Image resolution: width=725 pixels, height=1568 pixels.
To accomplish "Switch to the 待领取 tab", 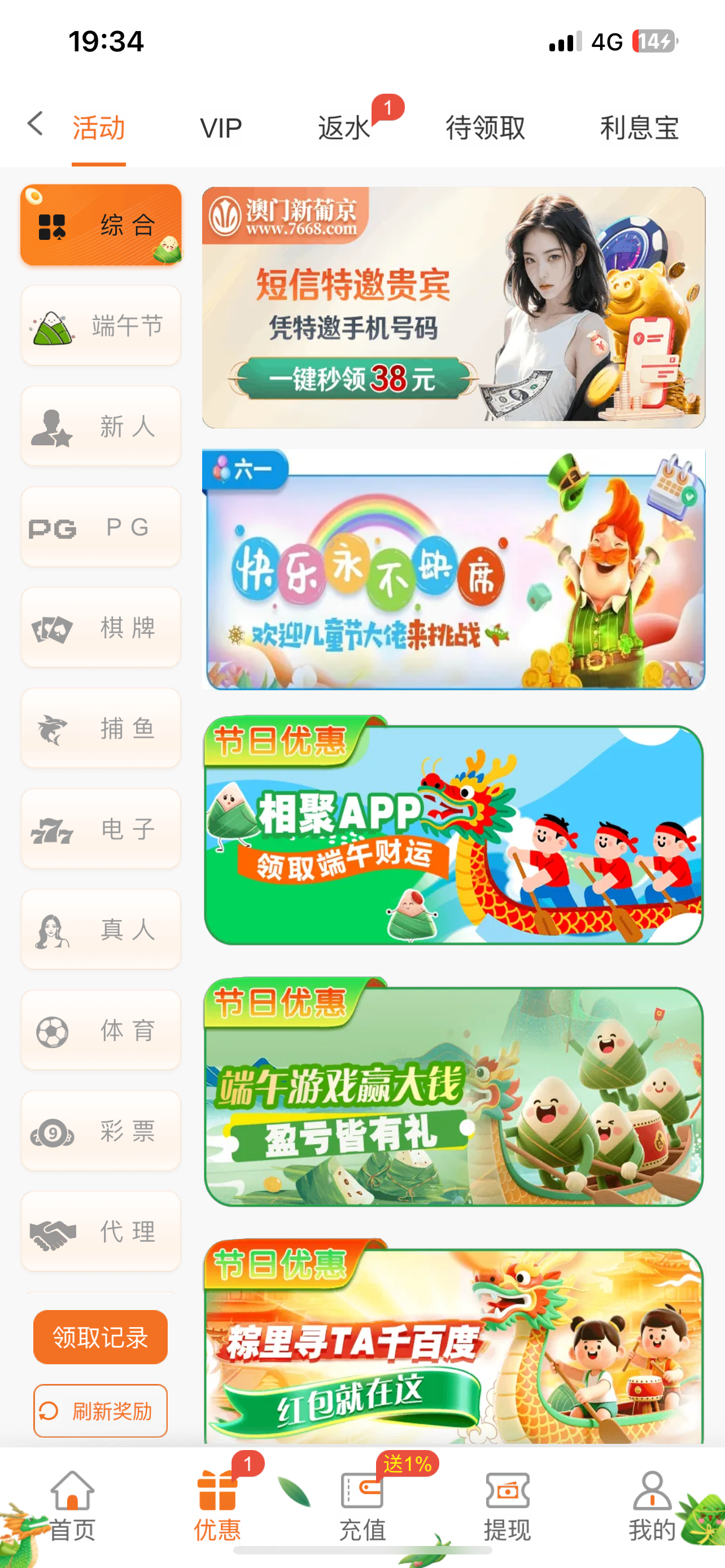I will (485, 128).
